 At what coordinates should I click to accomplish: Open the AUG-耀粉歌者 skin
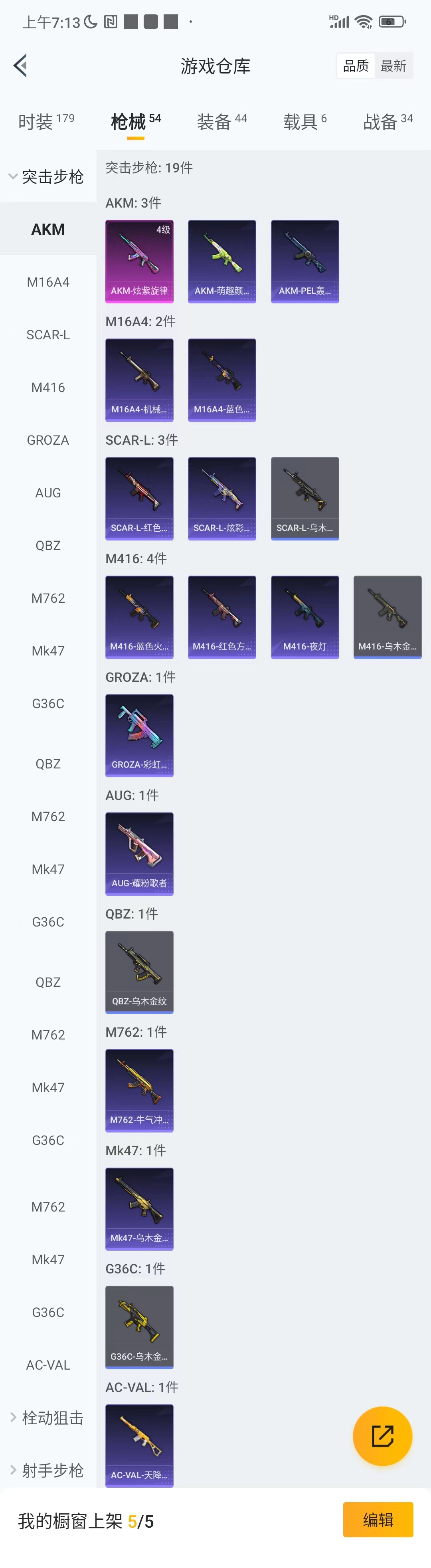click(x=139, y=853)
